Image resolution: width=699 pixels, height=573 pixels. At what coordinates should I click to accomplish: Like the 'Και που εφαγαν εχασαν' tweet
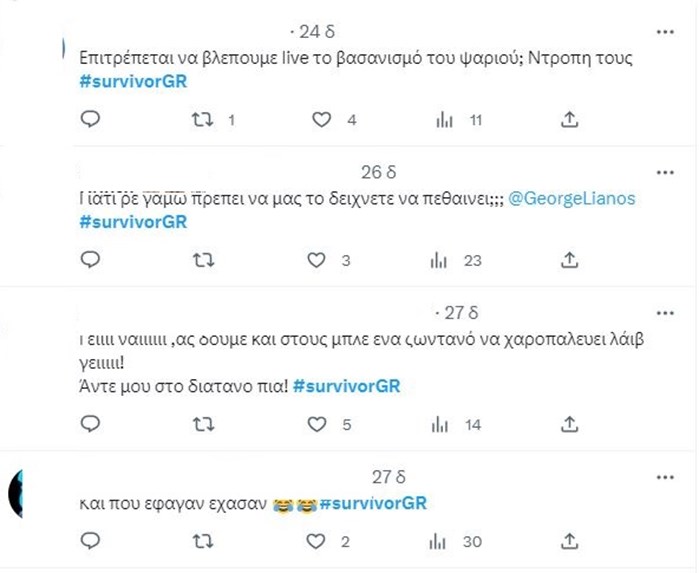317,541
